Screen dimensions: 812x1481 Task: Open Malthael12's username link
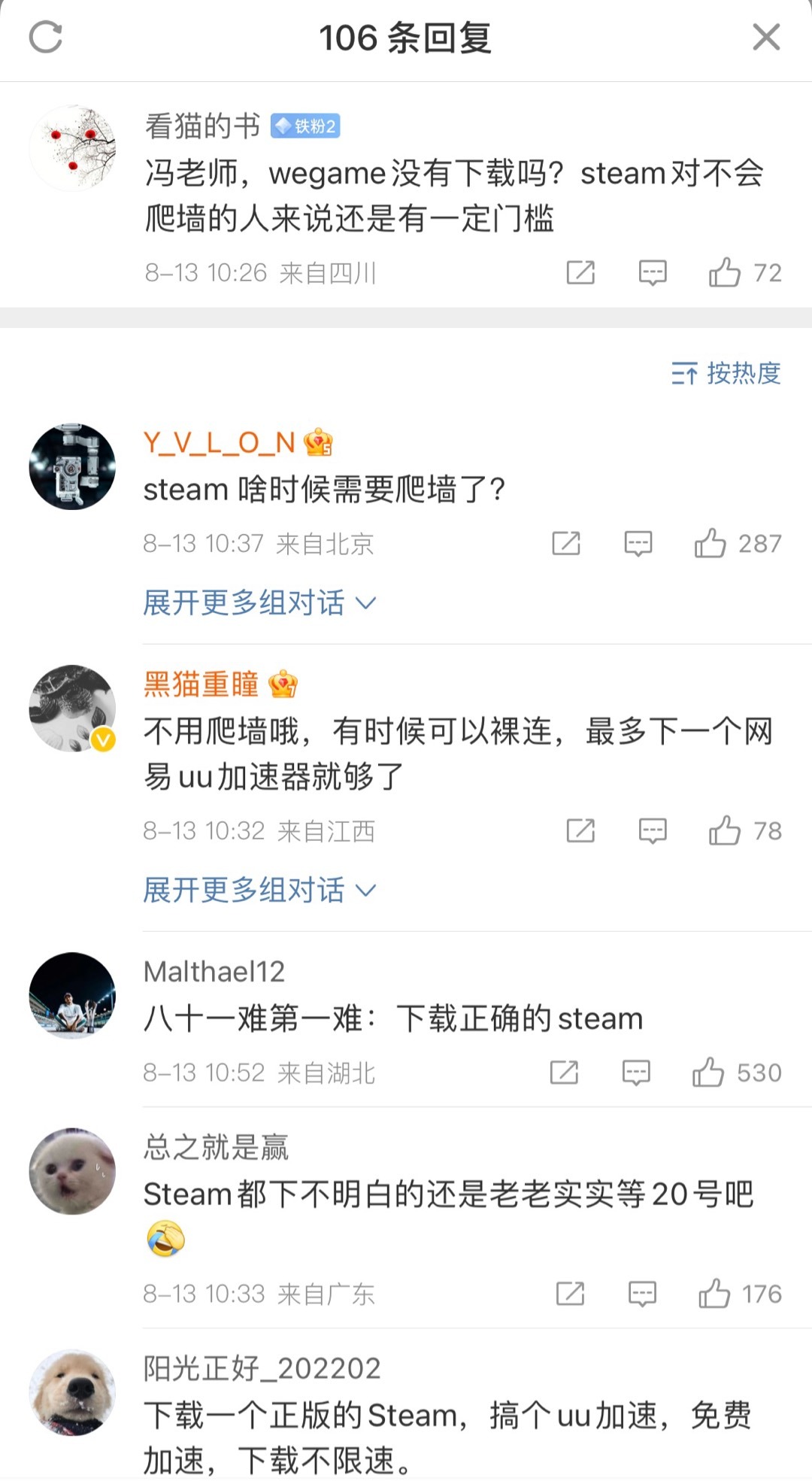pyautogui.click(x=214, y=971)
